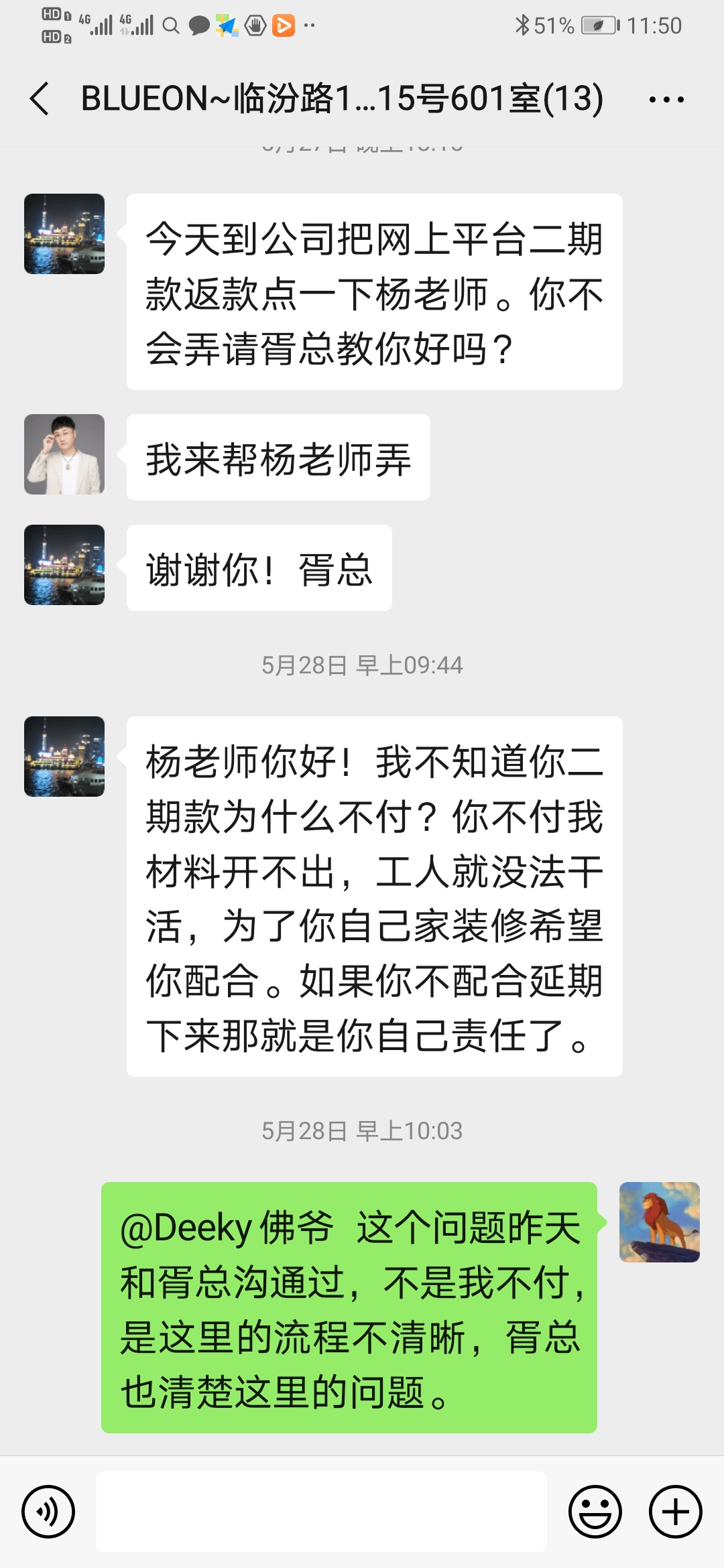Open avatar of sender of '我来帮杨老师弄'
This screenshot has width=724, height=1568.
[64, 454]
